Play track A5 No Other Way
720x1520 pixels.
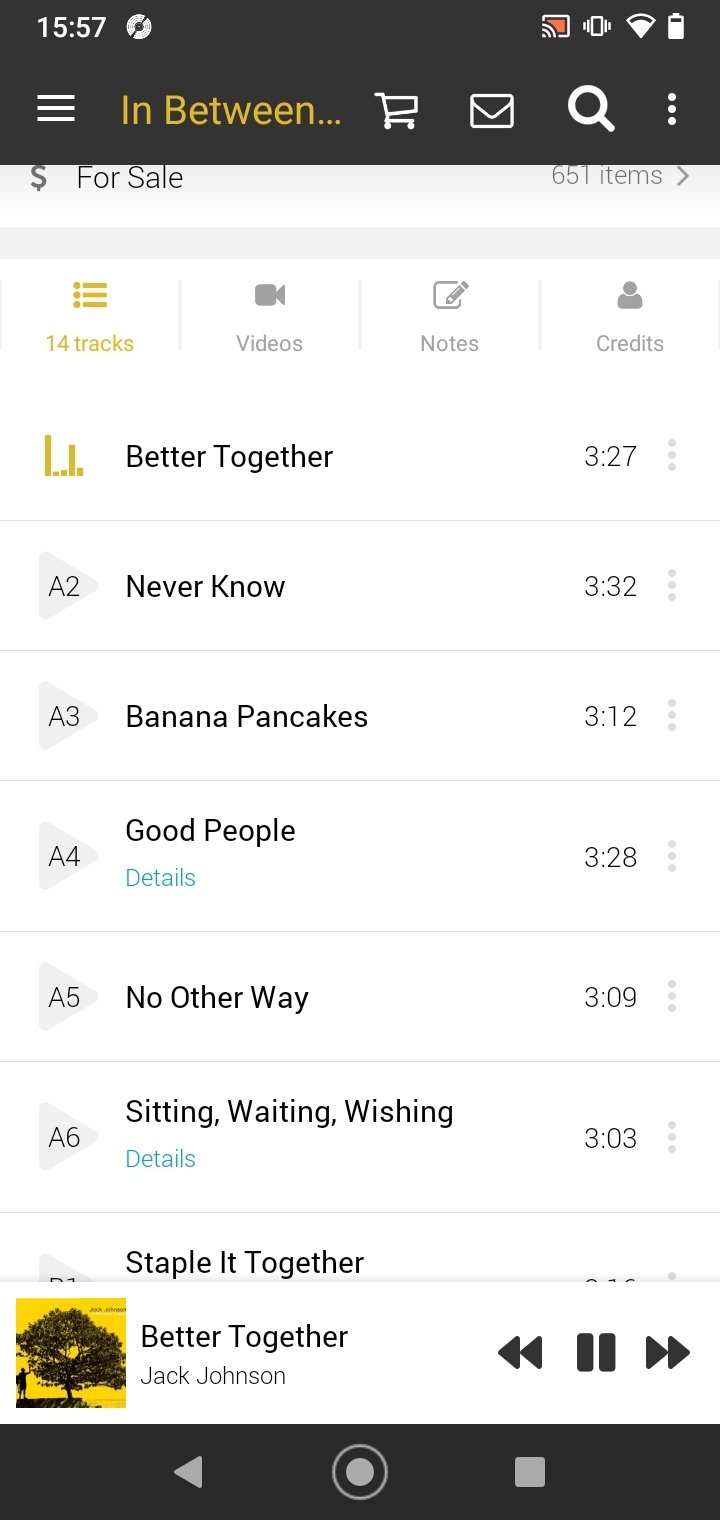pos(67,997)
